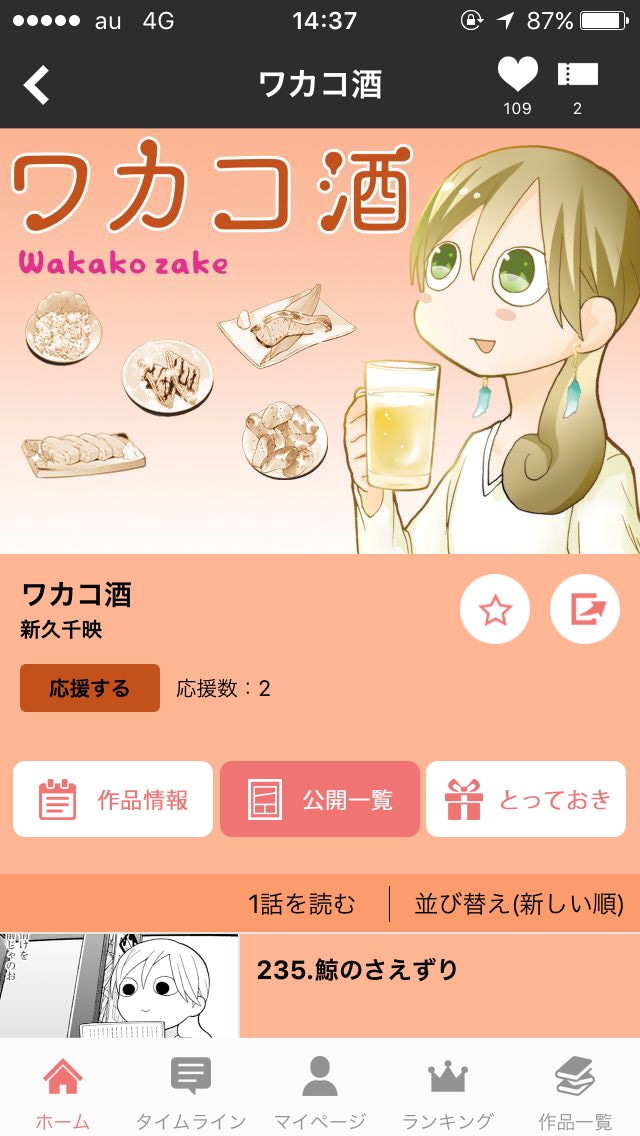The height and width of the screenshot is (1136, 640).
Task: Switch to とっておき tab
Action: 526,799
